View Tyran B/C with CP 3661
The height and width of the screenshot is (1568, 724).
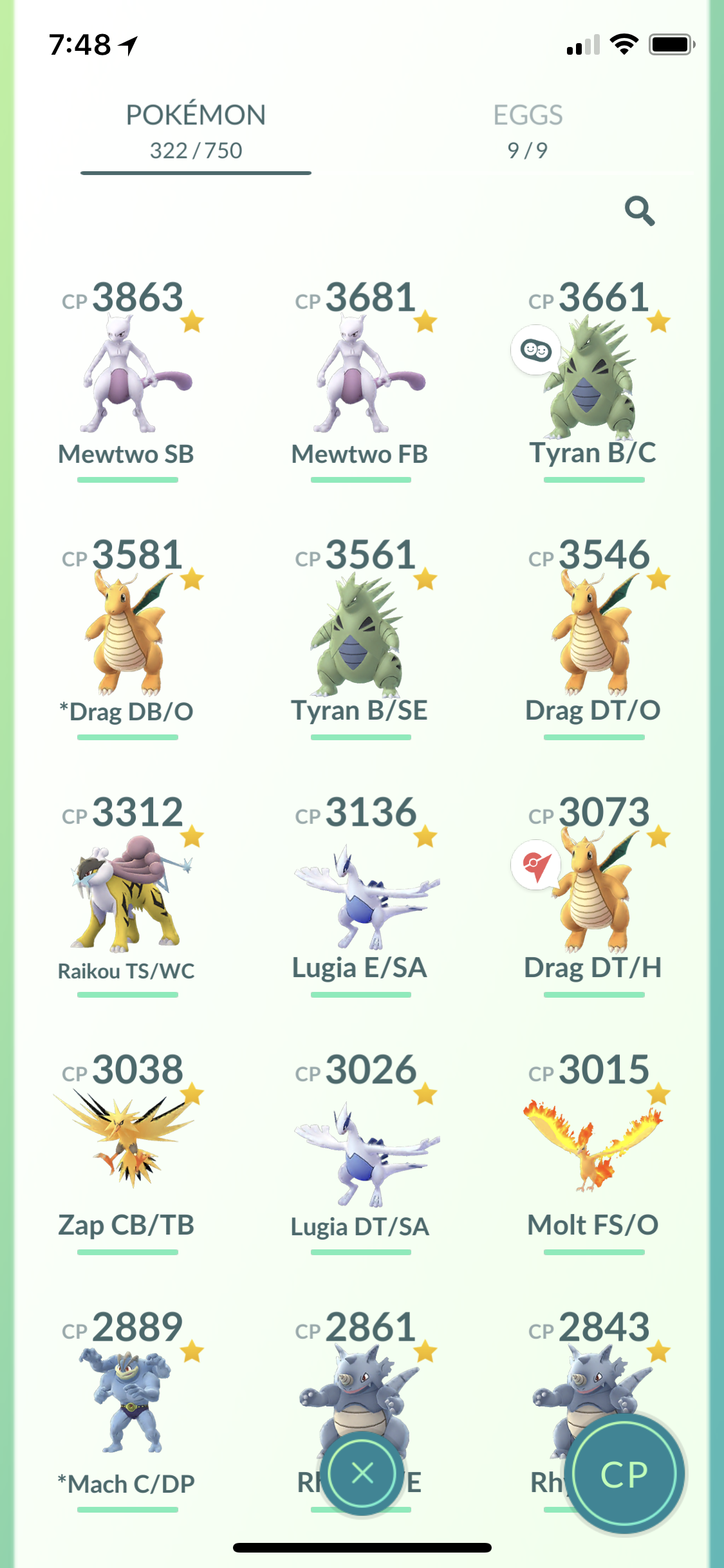[x=593, y=380]
